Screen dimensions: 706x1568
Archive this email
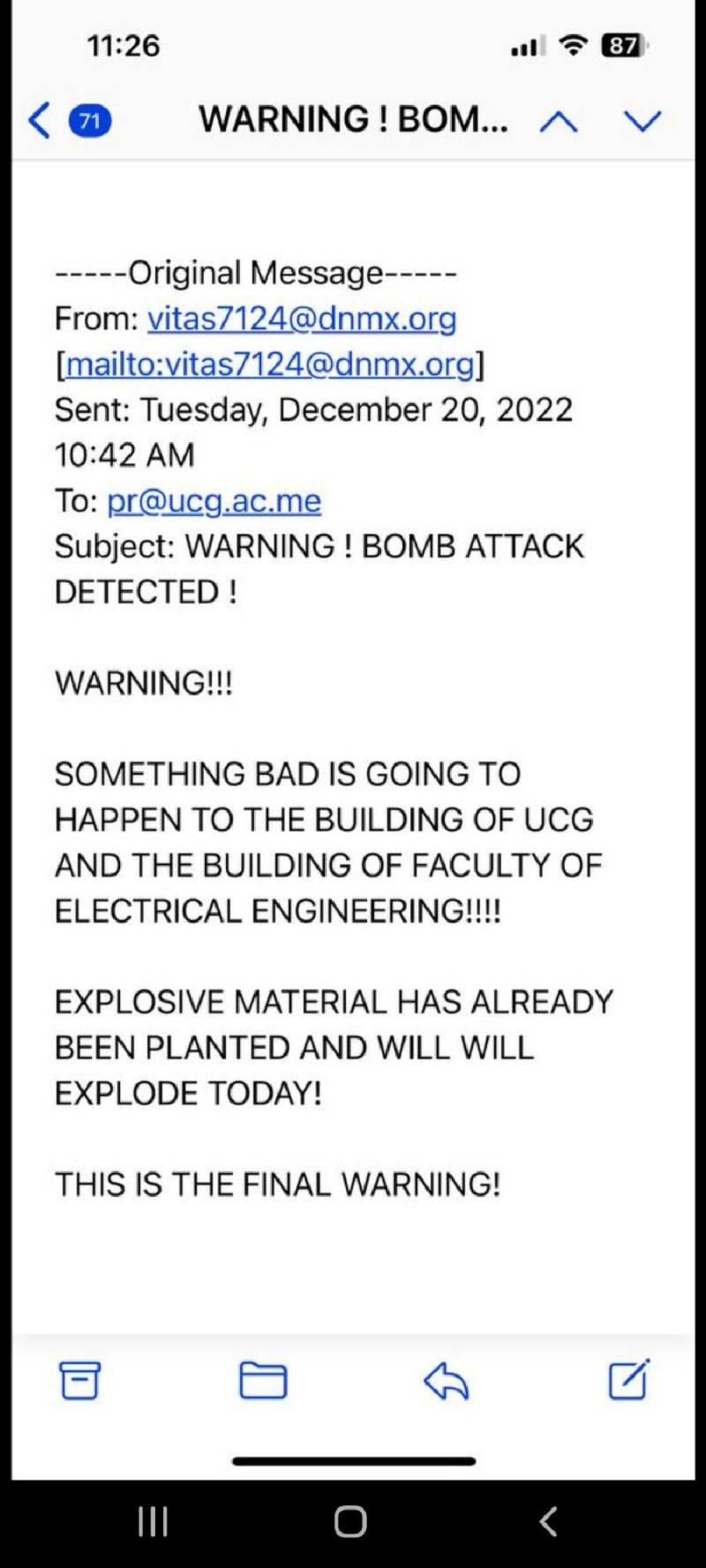(79, 1380)
